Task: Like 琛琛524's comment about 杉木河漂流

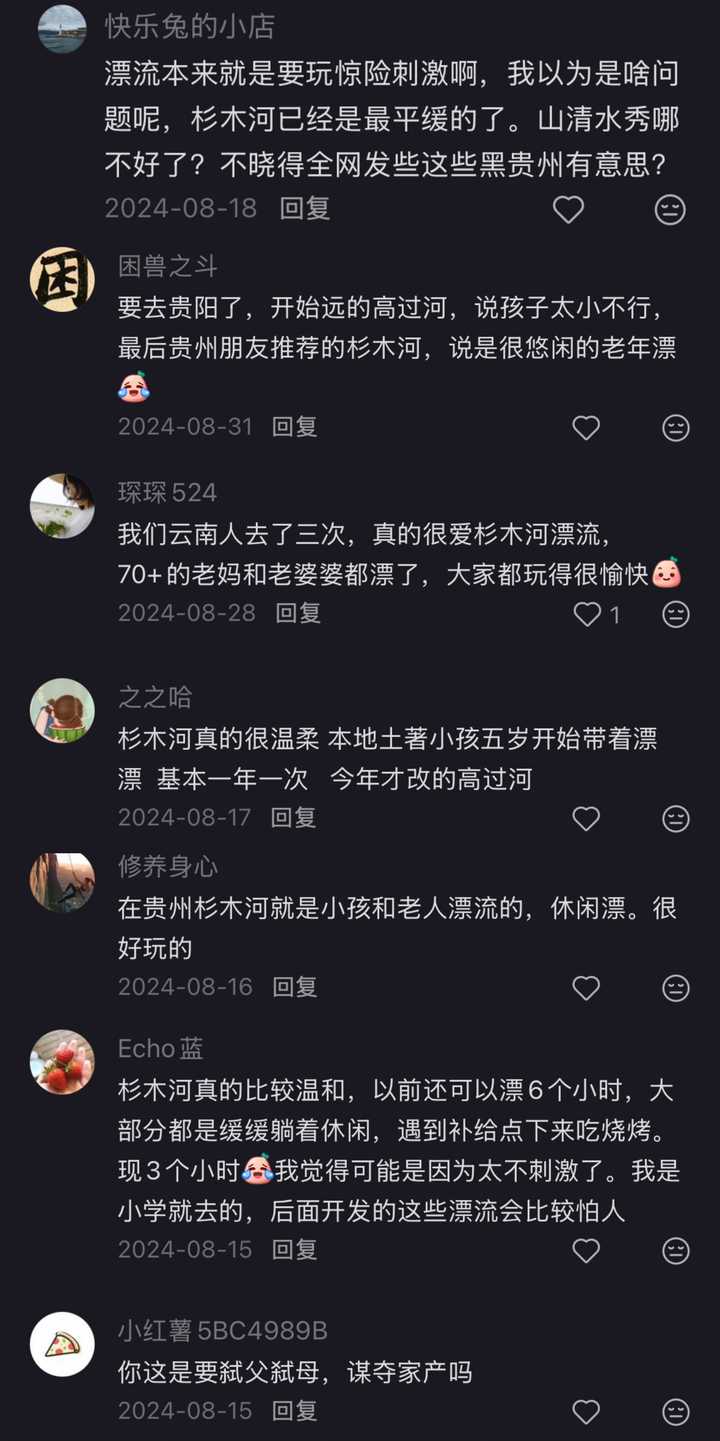Action: (587, 614)
